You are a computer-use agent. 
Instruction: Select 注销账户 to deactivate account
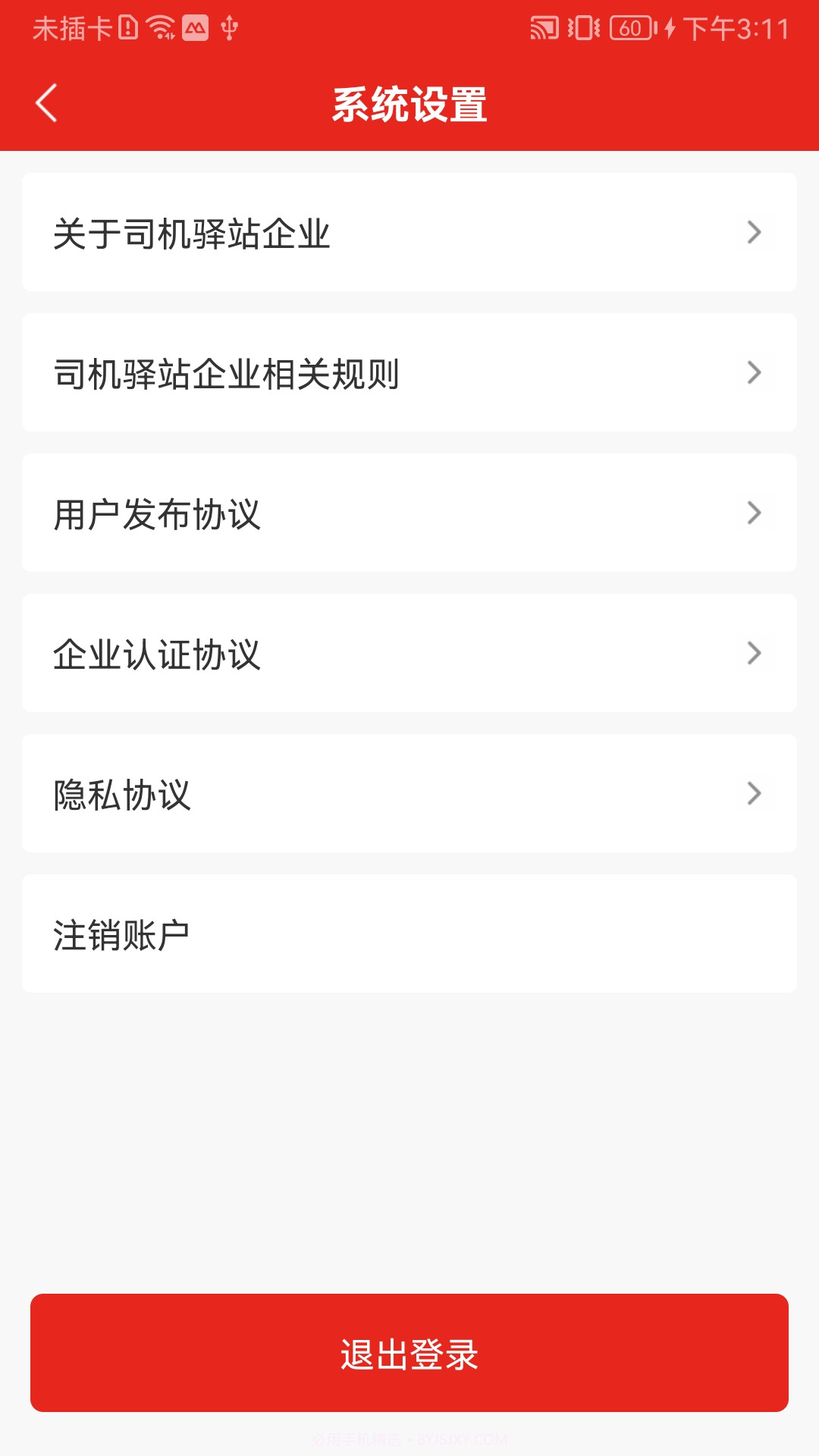[409, 934]
